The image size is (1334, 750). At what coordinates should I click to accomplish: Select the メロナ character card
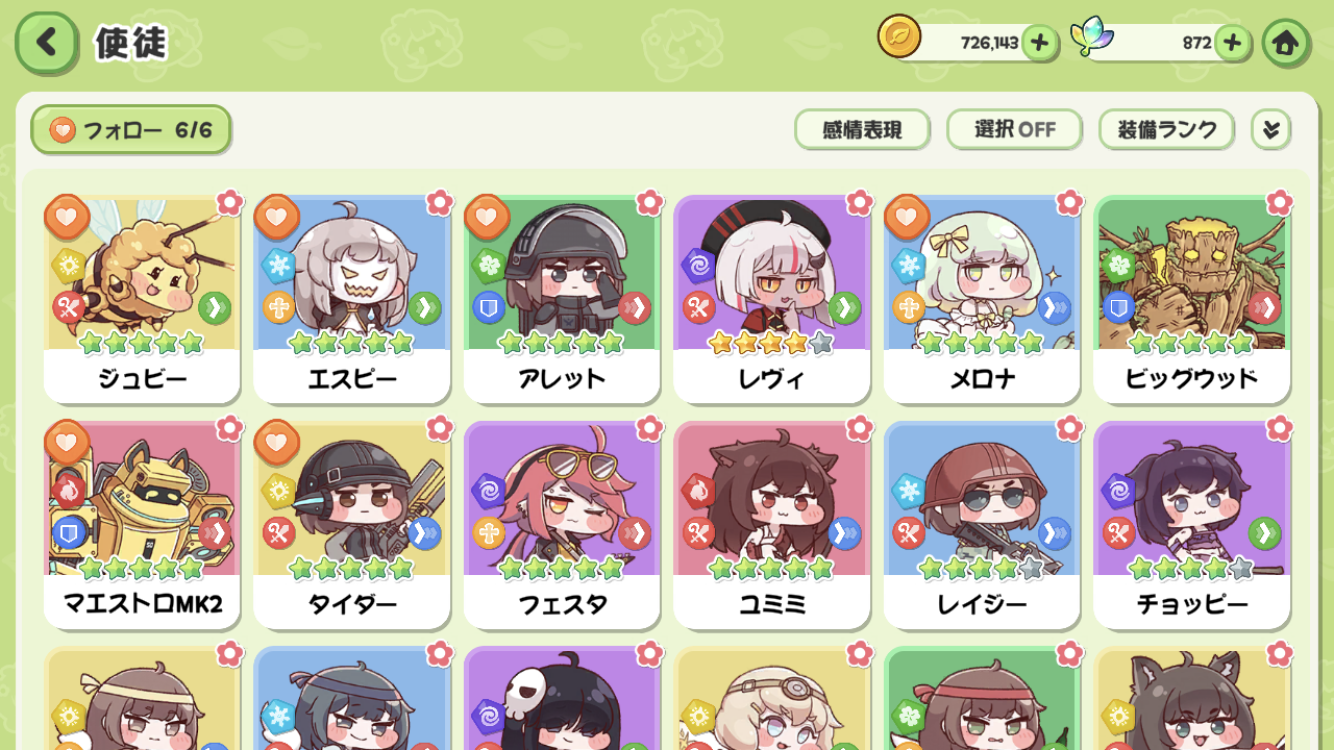coord(982,298)
